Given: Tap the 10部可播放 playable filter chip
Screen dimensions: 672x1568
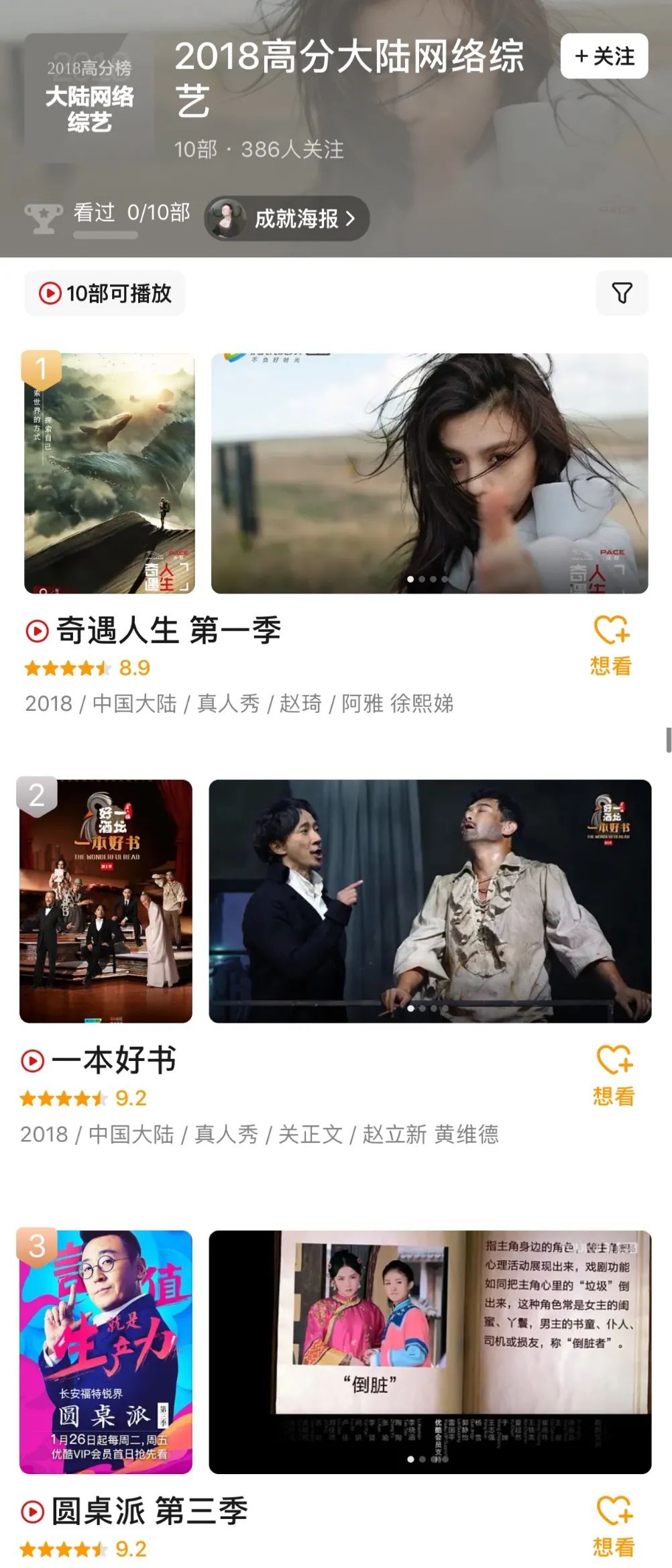Looking at the screenshot, I should [x=105, y=293].
